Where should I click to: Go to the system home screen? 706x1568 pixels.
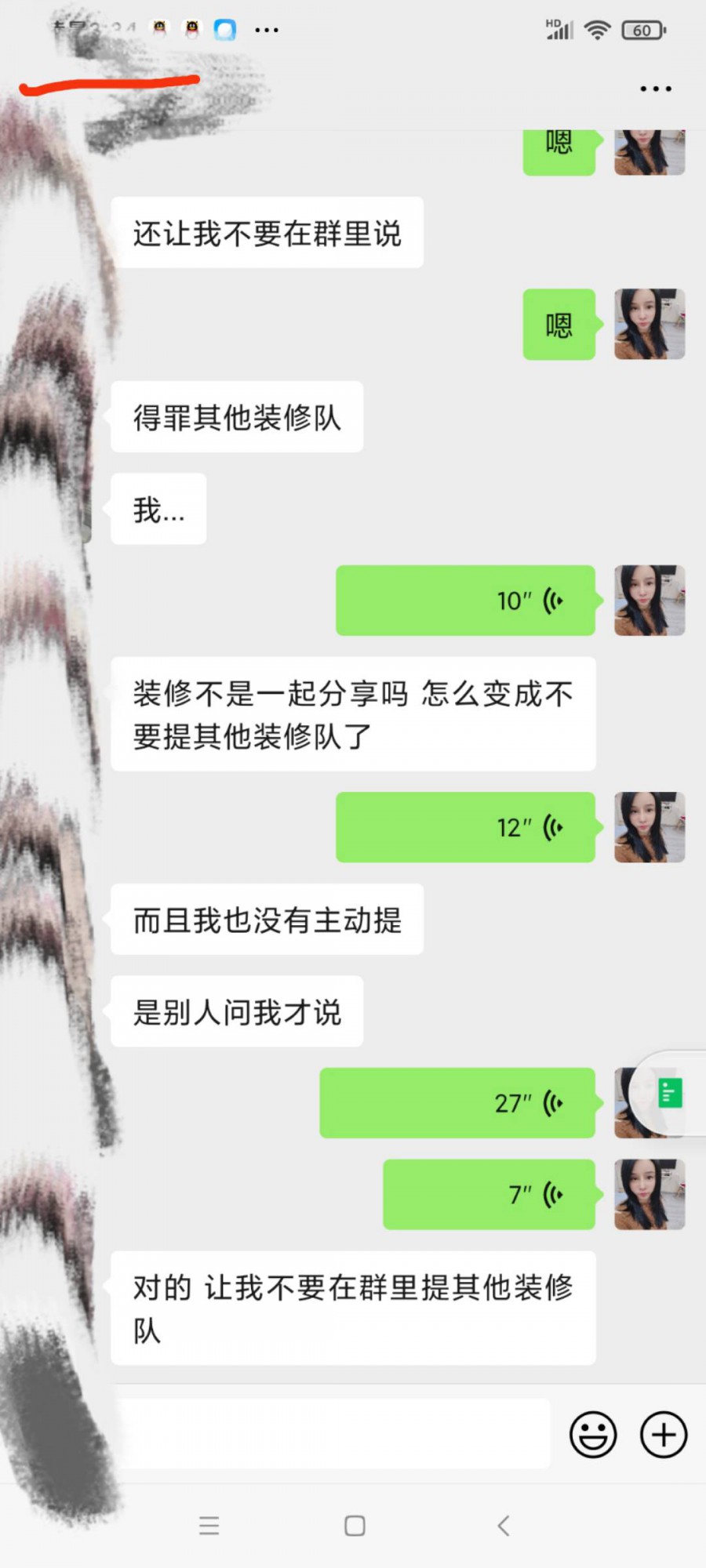tap(355, 1526)
